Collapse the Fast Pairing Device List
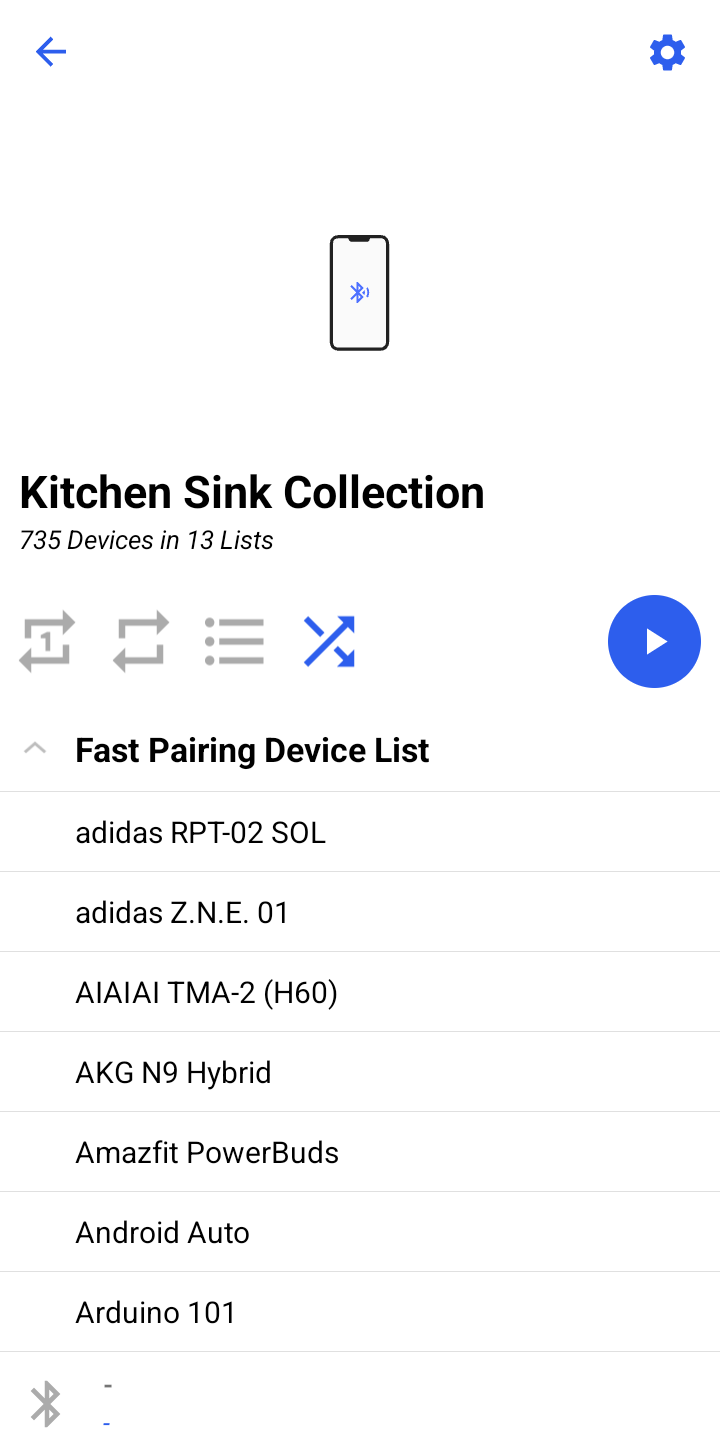The height and width of the screenshot is (1451, 720). 35,749
